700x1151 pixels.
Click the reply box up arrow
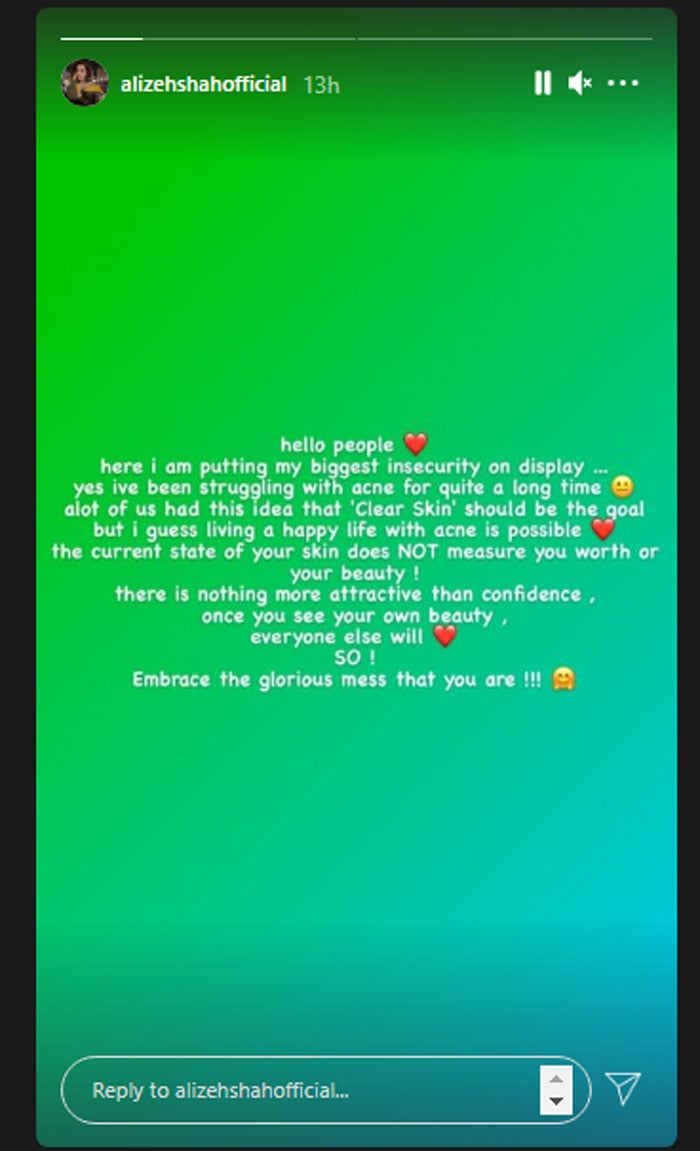[x=557, y=1078]
